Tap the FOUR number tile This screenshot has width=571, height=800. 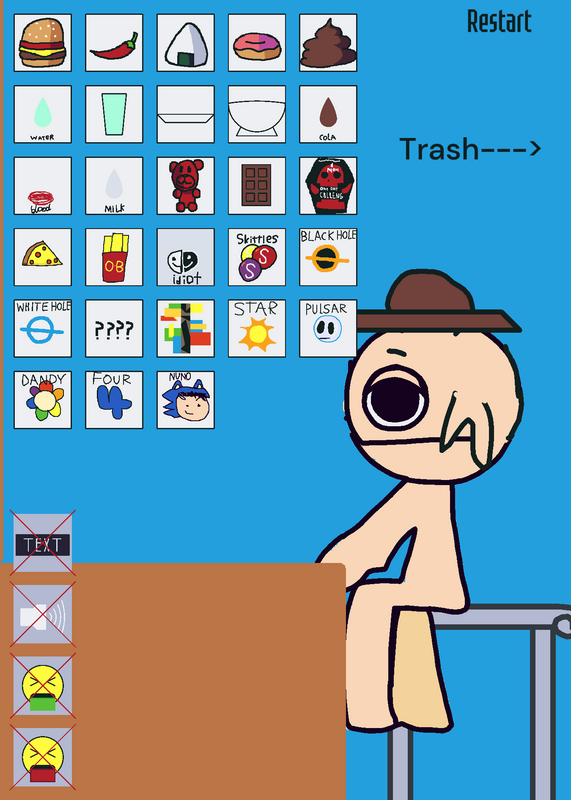pyautogui.click(x=114, y=400)
